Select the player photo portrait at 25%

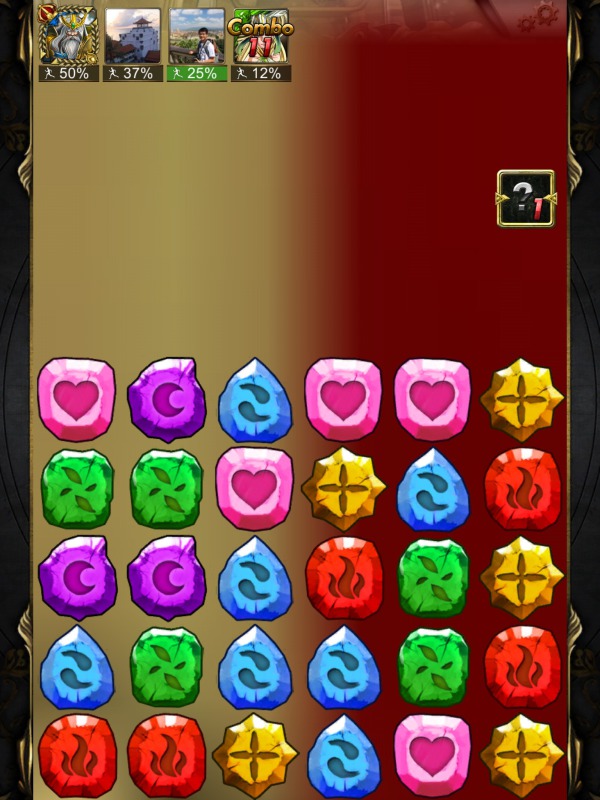click(197, 37)
